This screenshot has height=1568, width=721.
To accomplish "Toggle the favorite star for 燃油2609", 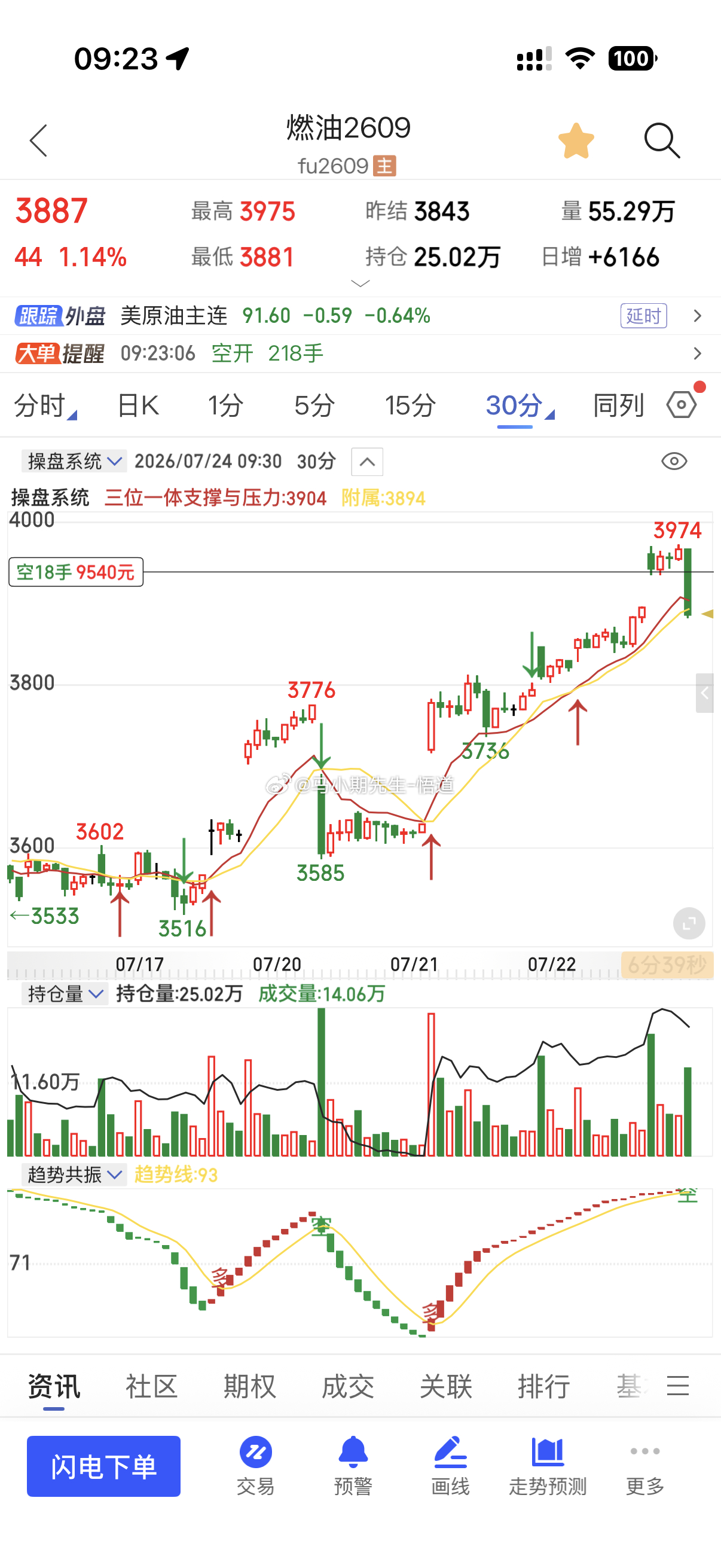I will (576, 141).
